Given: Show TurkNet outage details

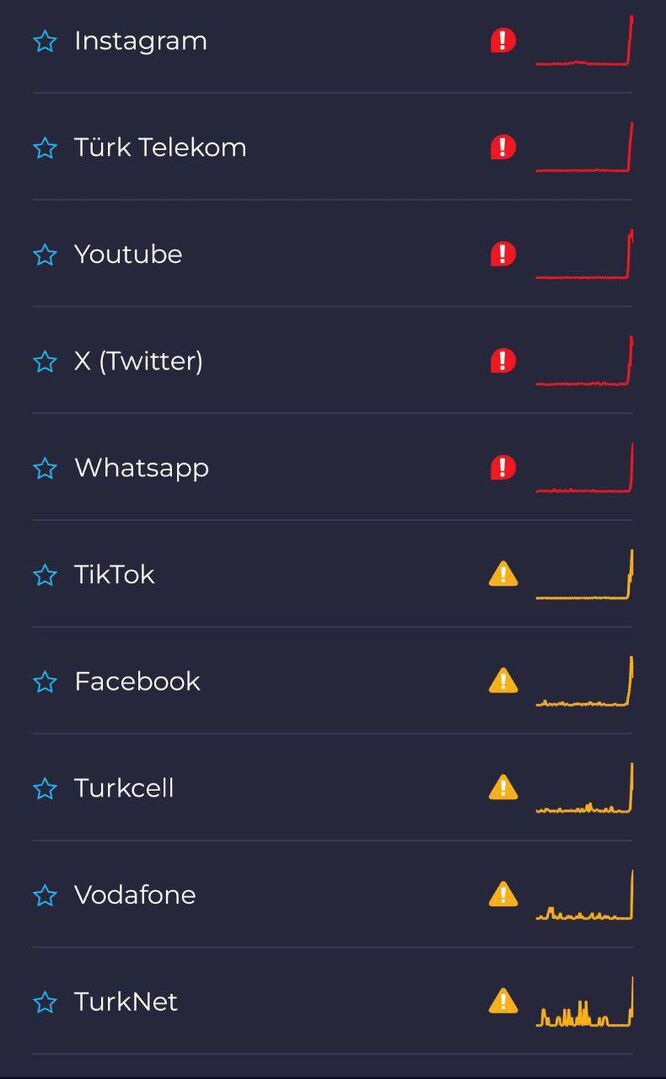Looking at the screenshot, I should (333, 1001).
